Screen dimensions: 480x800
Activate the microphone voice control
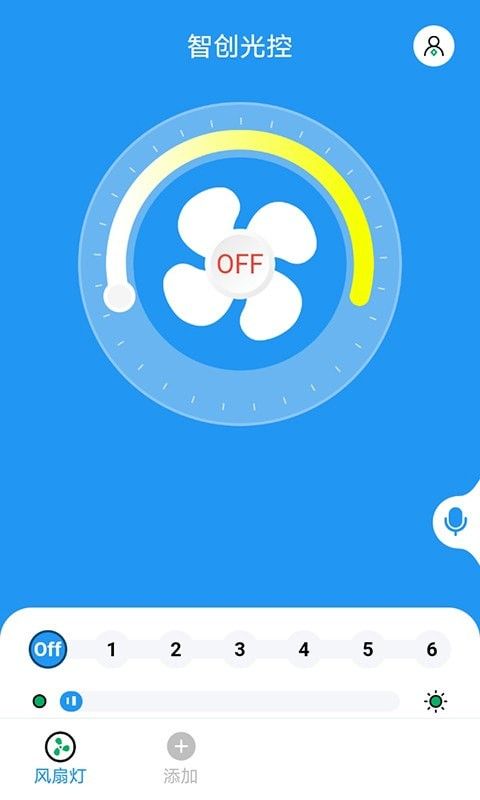point(456,521)
